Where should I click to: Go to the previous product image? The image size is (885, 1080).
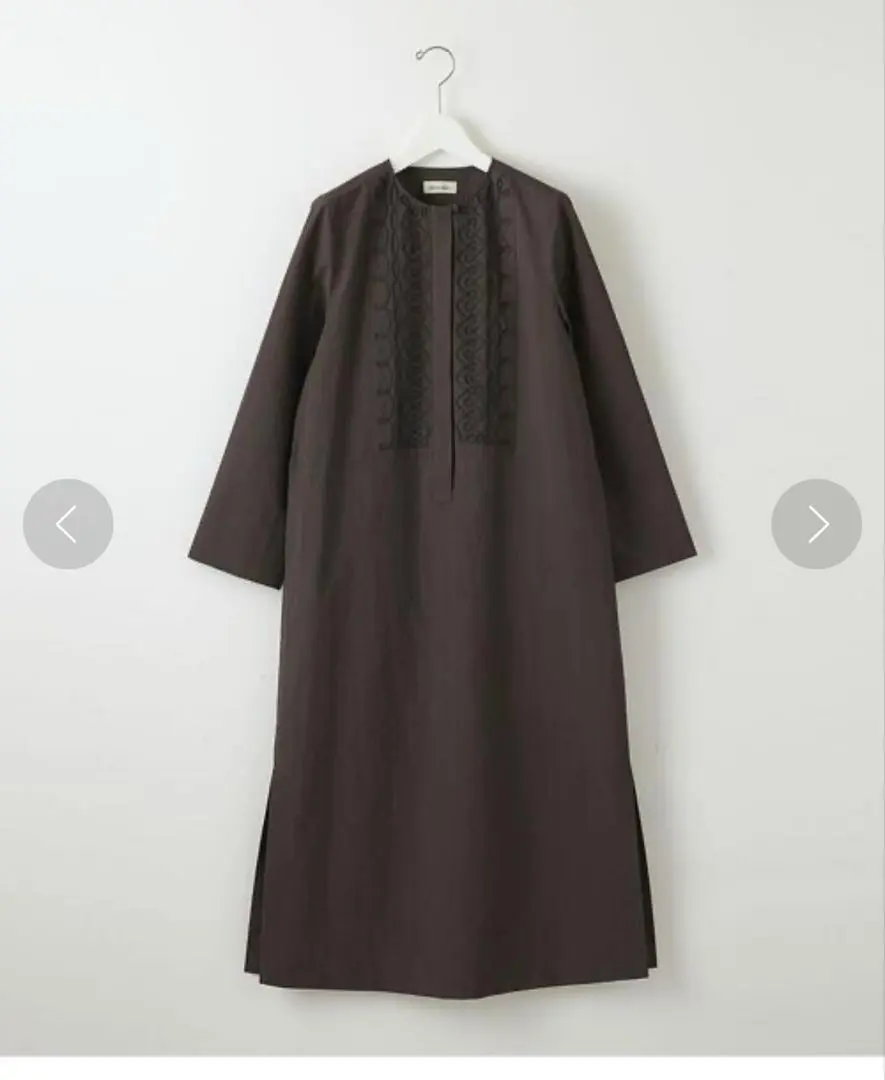click(x=68, y=524)
